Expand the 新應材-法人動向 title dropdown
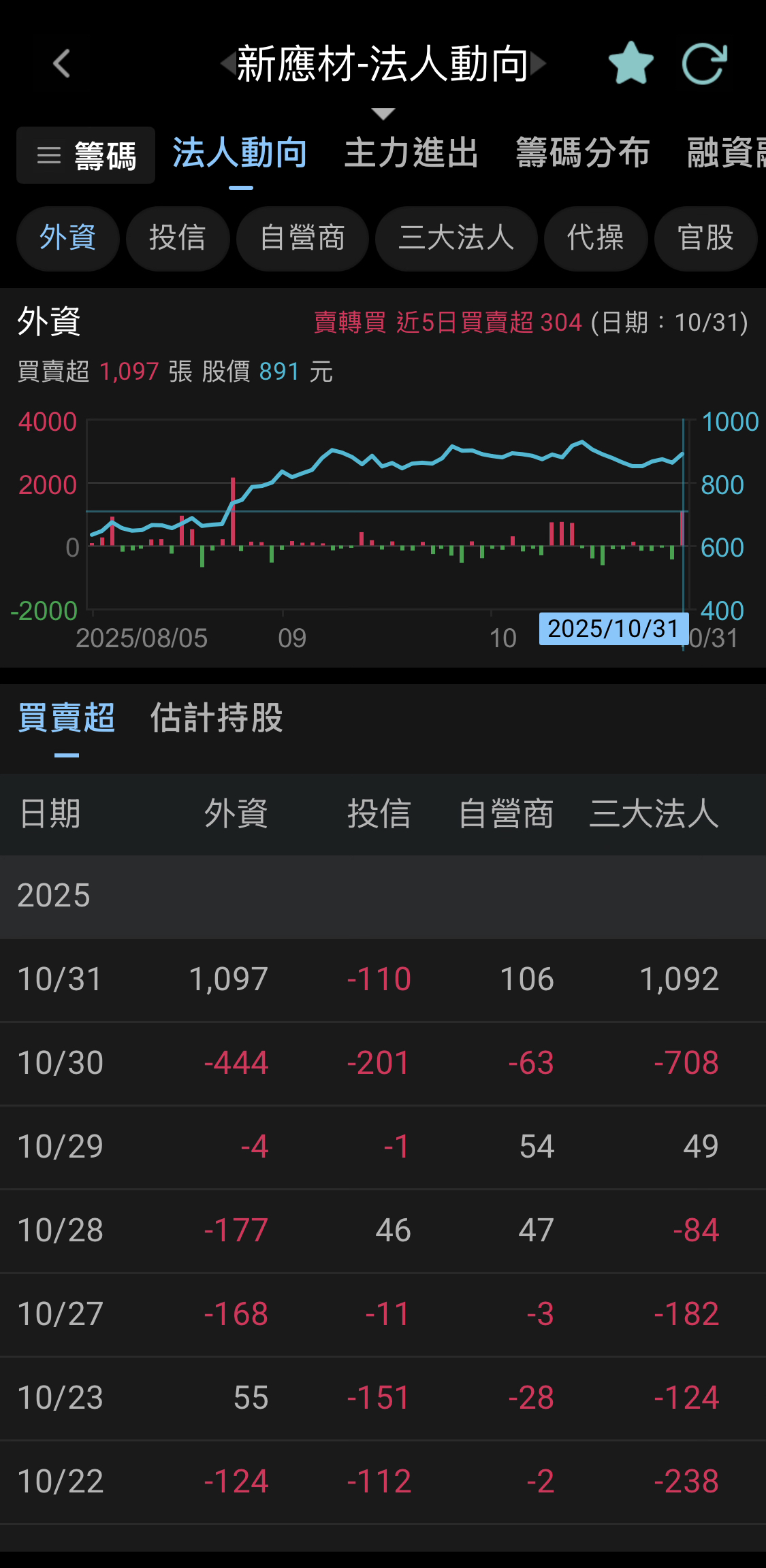 coord(383,114)
